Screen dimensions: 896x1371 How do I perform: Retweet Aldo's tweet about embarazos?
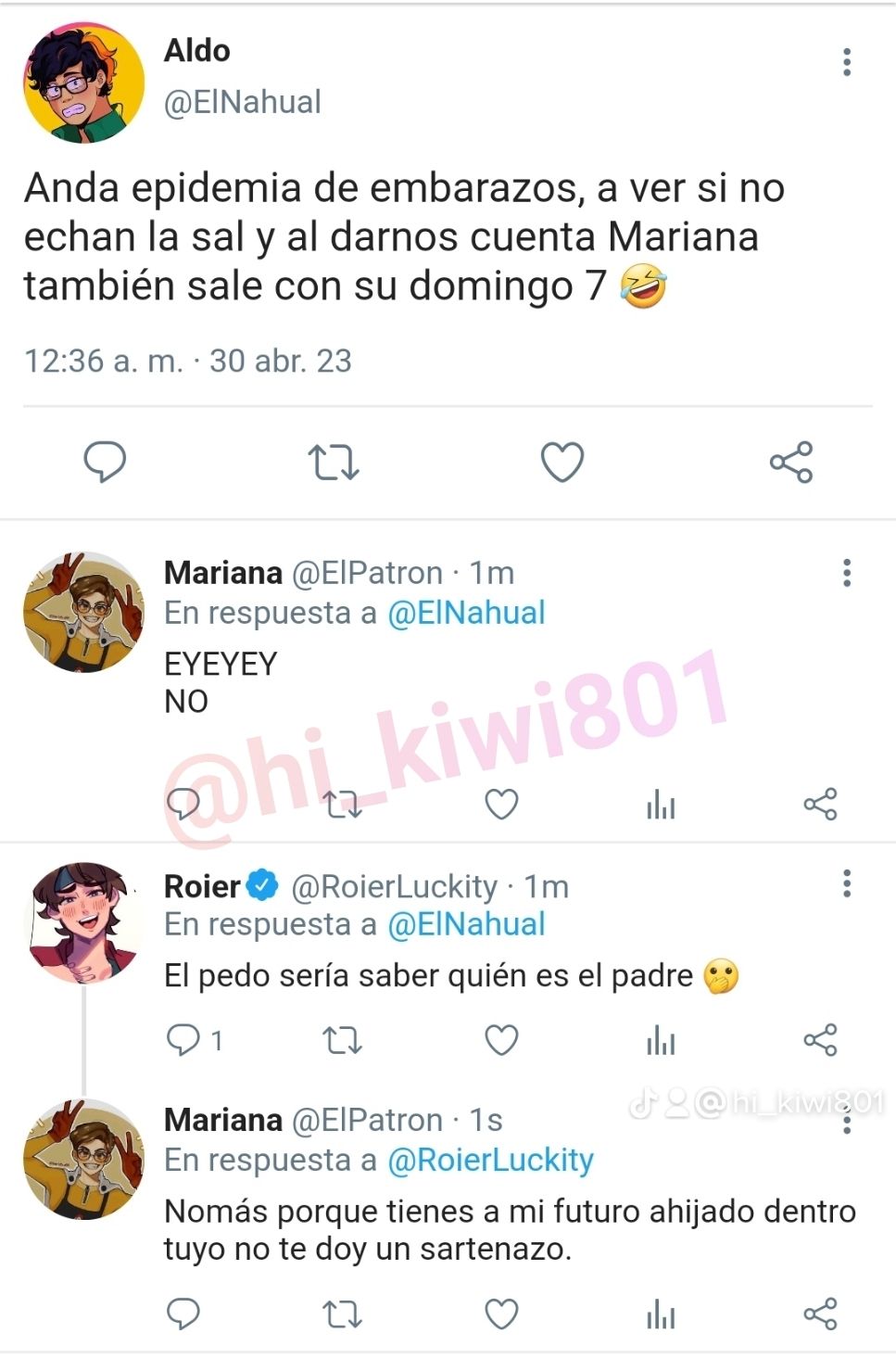point(333,462)
